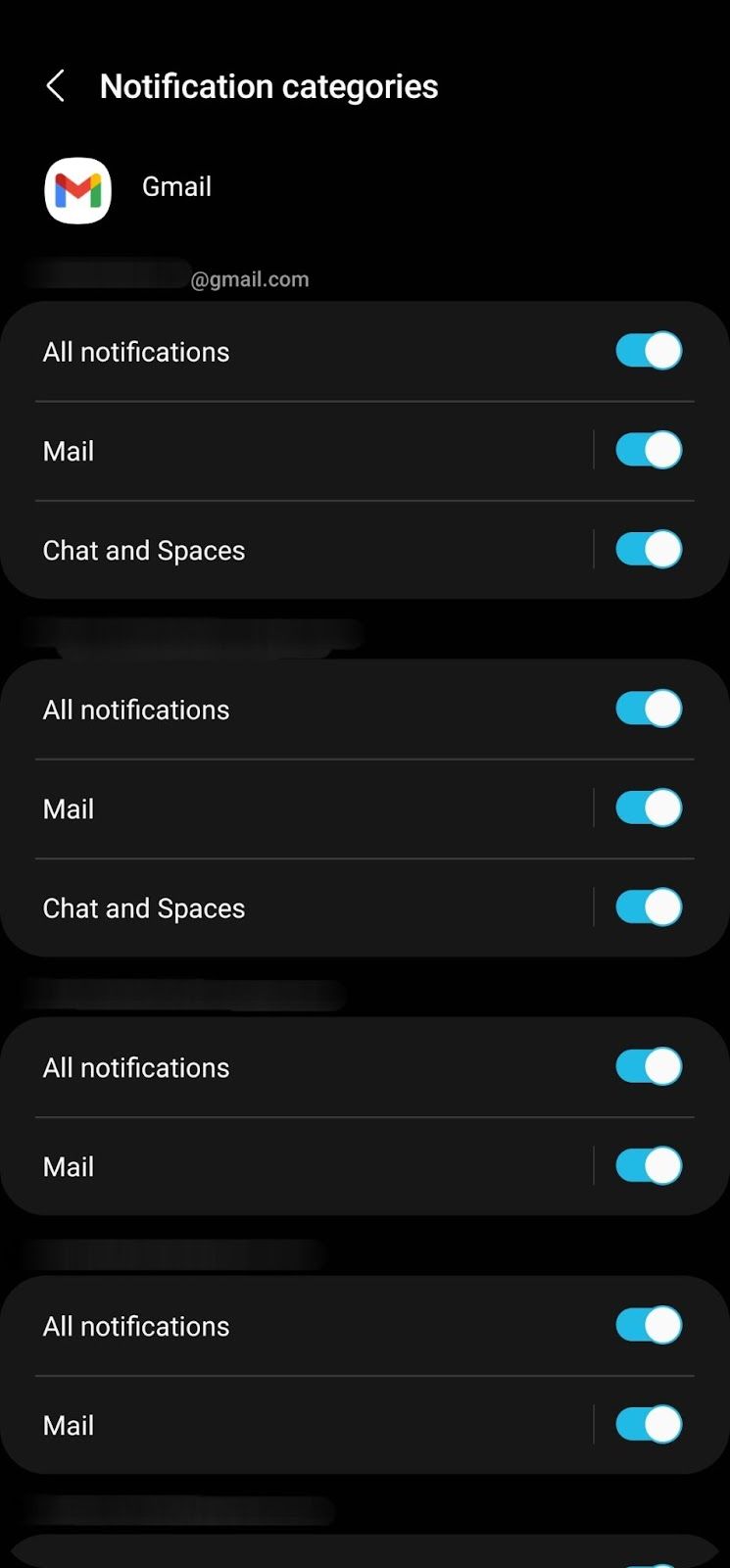Switch off All notifications in the second account group
Screen dimensions: 730x1568
click(648, 709)
